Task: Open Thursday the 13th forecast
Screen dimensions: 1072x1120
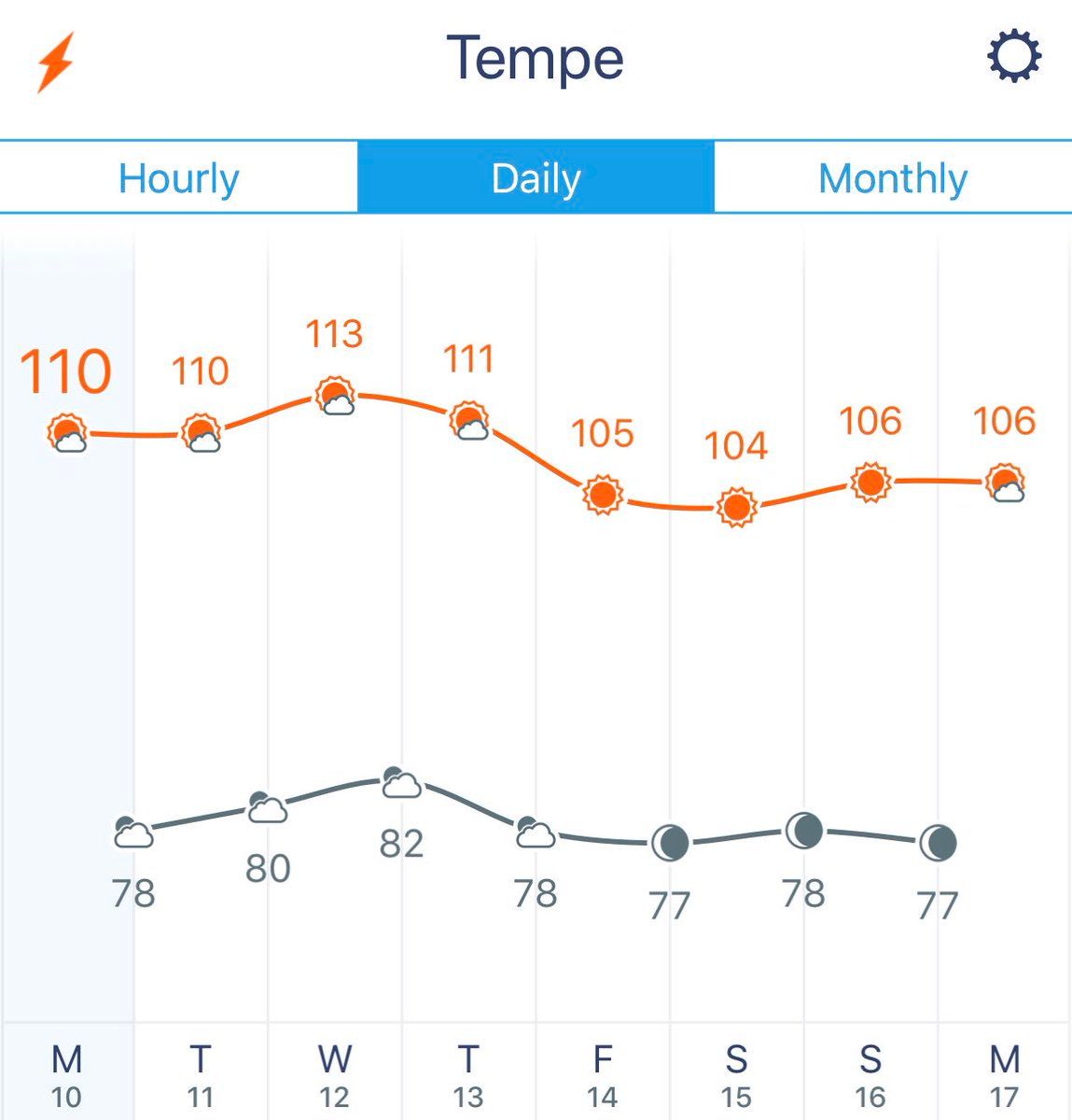Action: [468, 1075]
